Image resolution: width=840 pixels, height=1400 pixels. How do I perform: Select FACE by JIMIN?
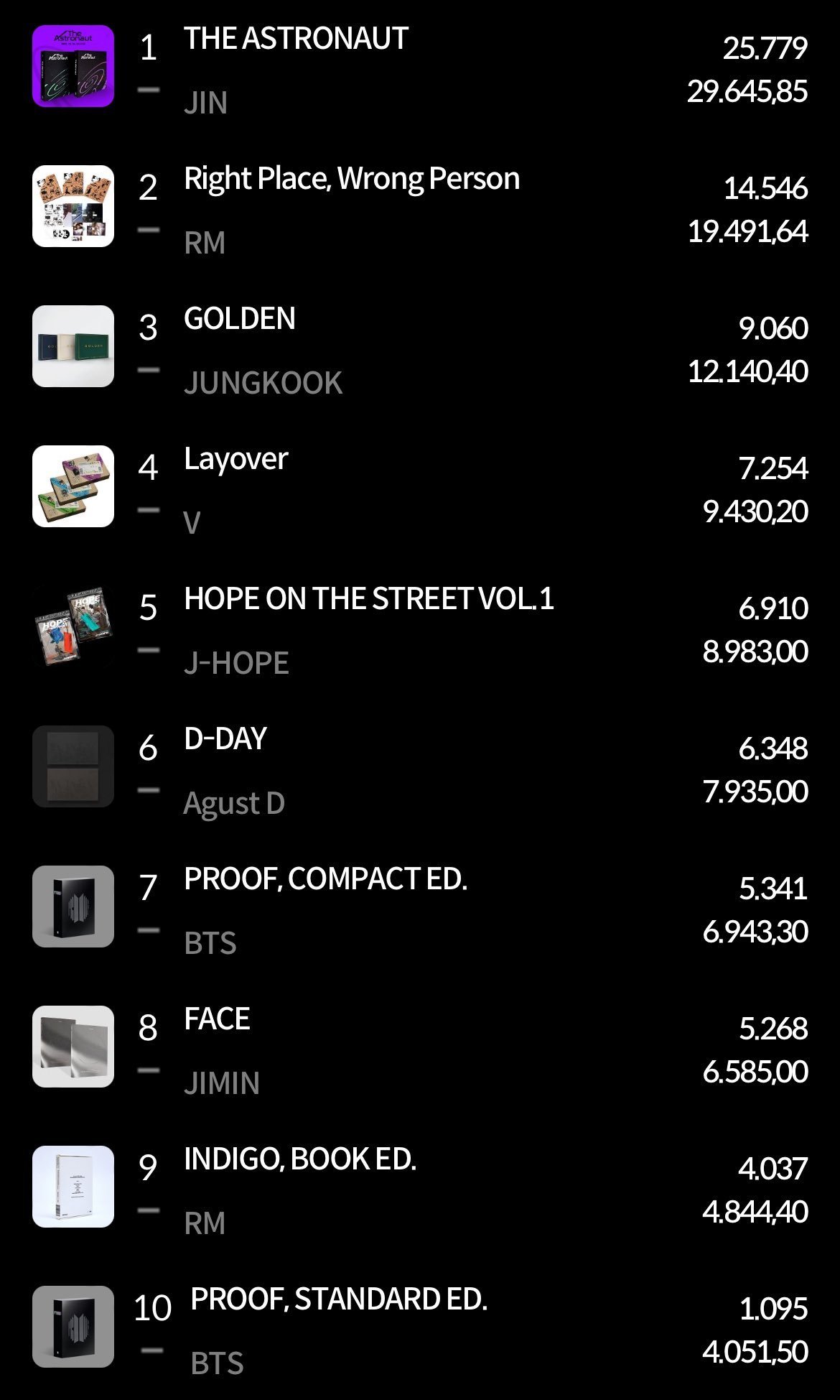point(420,1050)
